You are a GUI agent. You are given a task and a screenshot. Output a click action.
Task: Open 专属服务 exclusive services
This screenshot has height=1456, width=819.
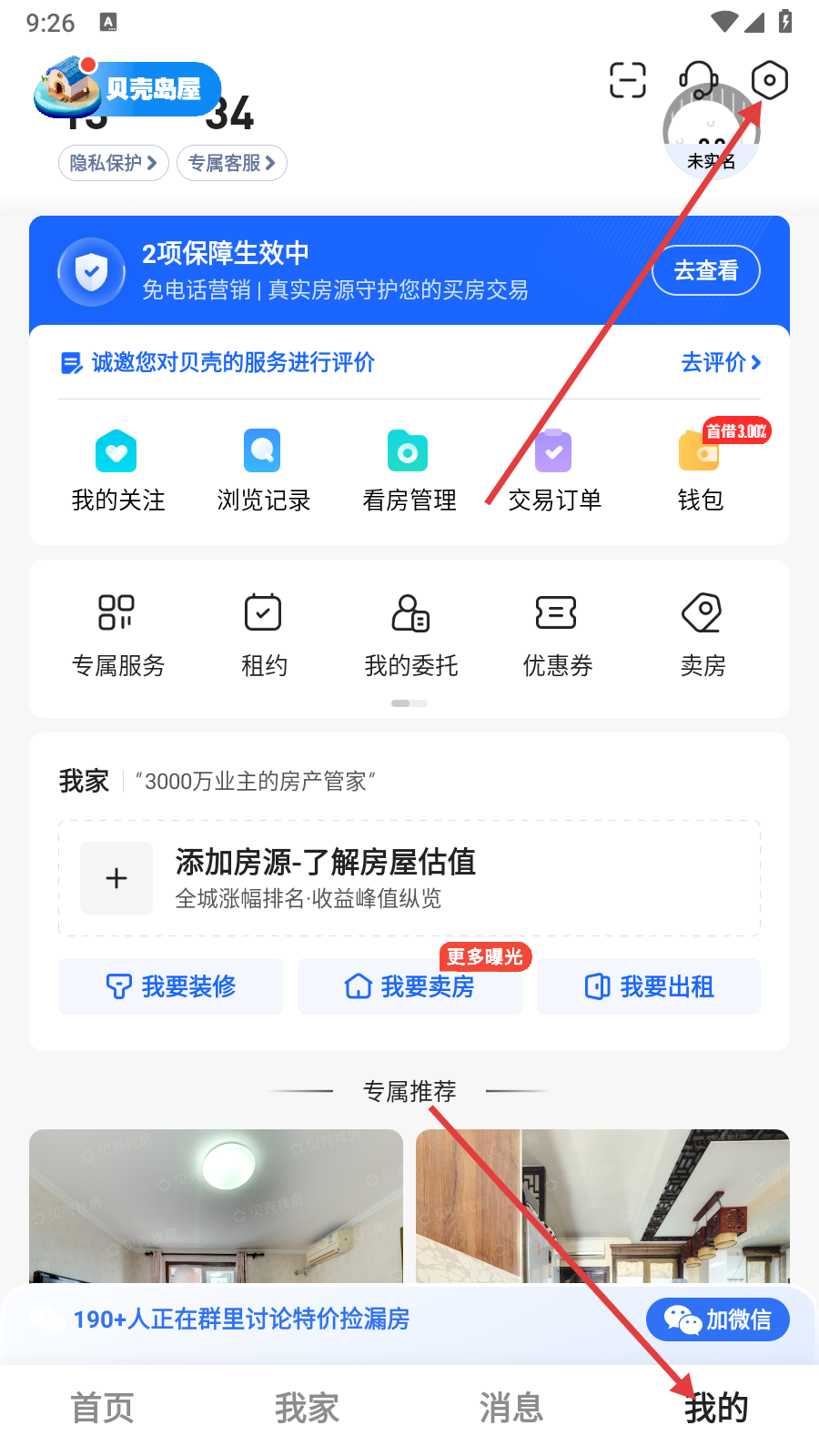(x=117, y=636)
